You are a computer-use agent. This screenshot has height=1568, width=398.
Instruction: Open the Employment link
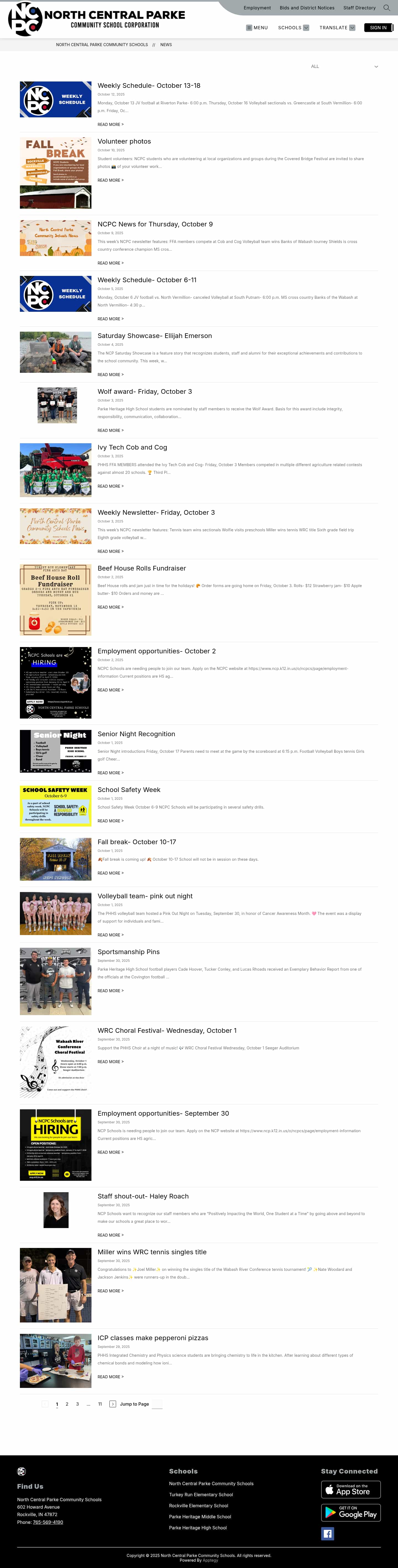tap(257, 8)
